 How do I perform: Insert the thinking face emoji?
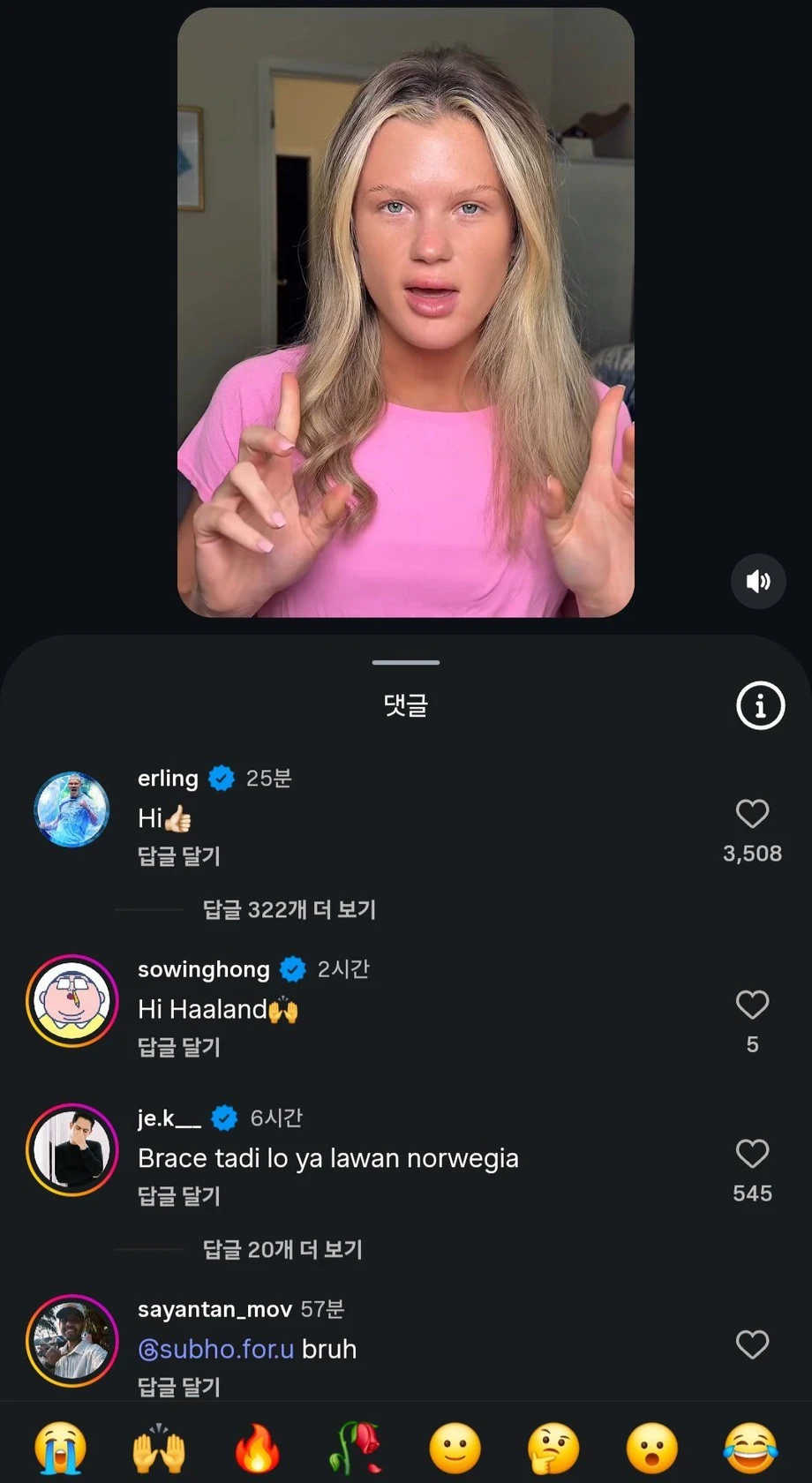pos(553,1449)
